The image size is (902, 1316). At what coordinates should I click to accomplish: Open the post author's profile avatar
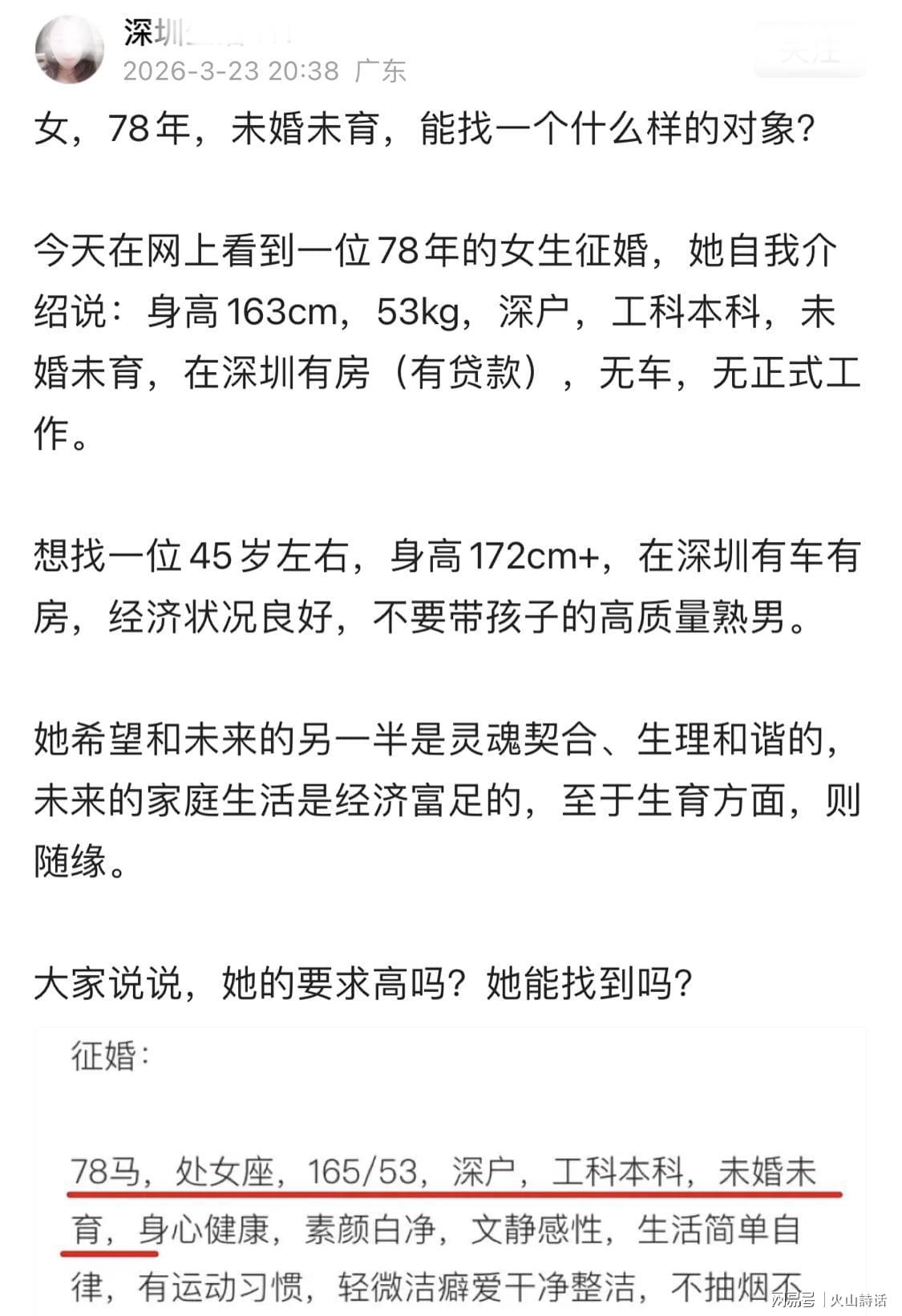click(x=69, y=50)
